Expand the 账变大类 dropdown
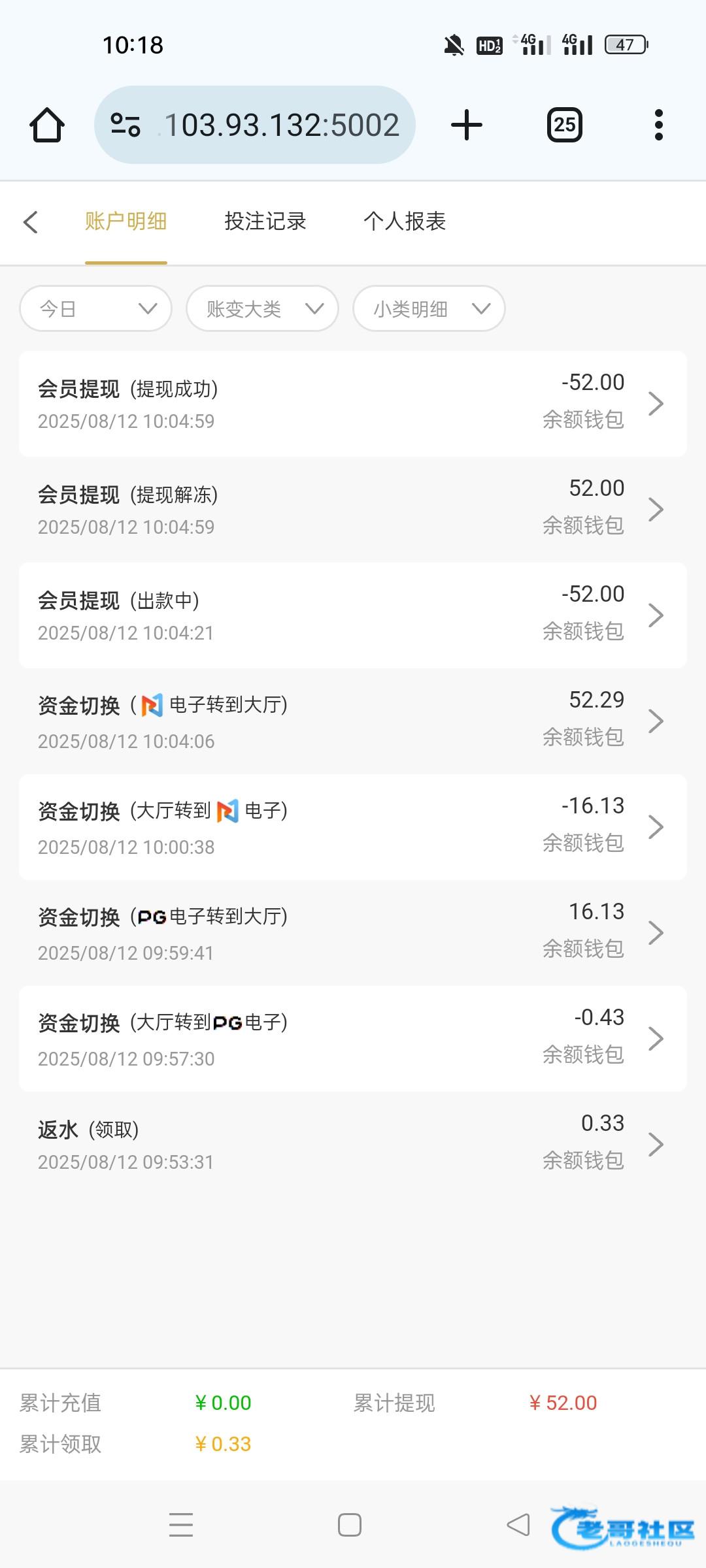The width and height of the screenshot is (706, 1568). coord(262,308)
